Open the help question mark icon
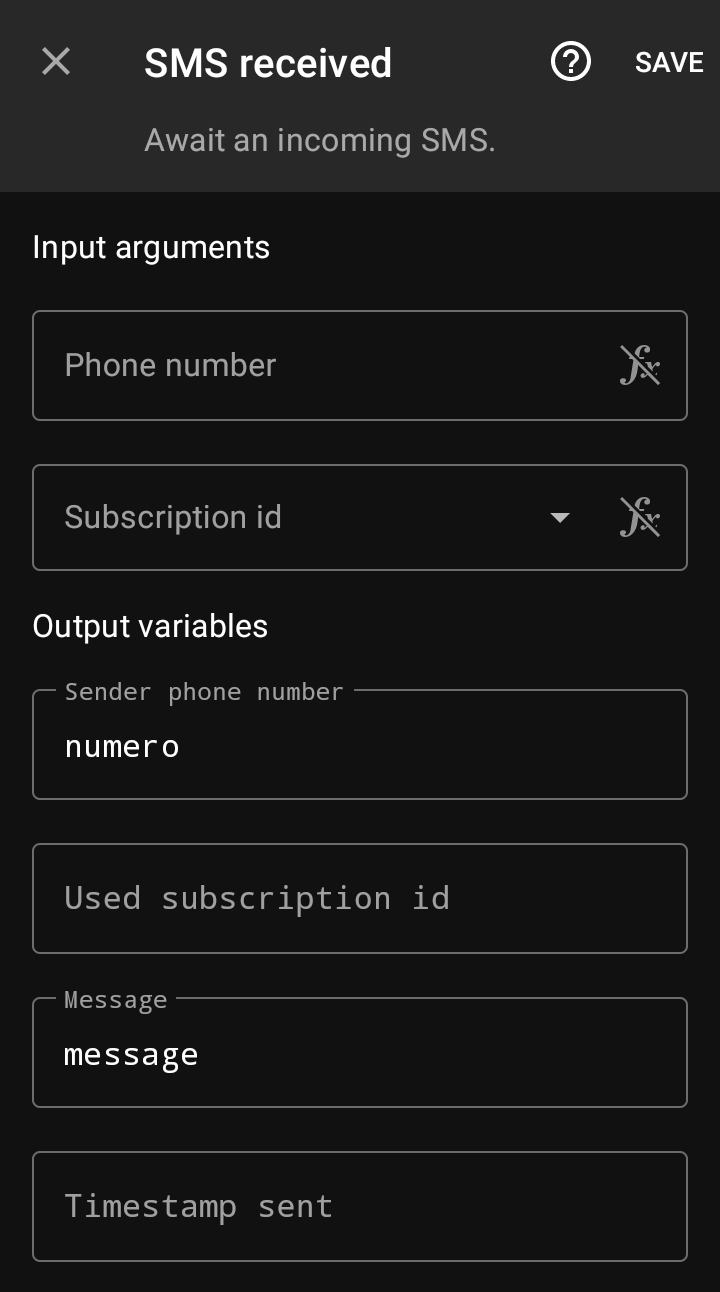Image resolution: width=720 pixels, height=1292 pixels. [x=571, y=62]
